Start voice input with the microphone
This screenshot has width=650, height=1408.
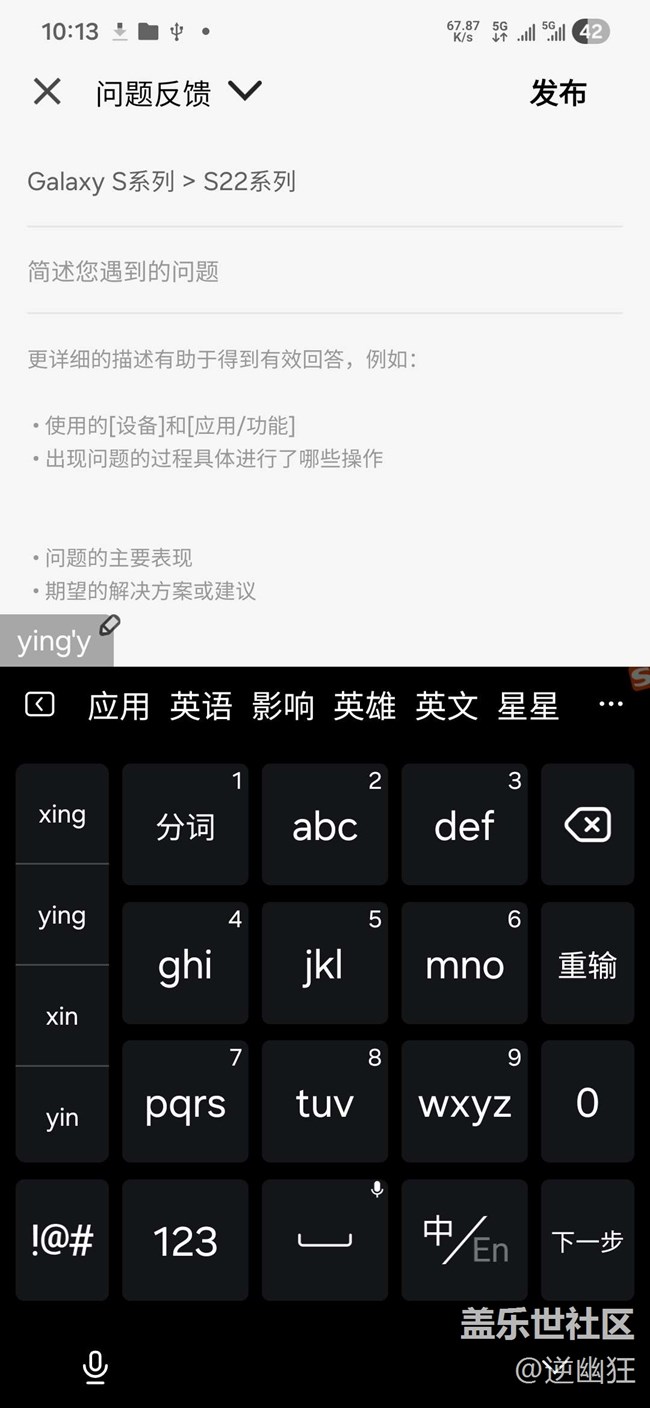(x=95, y=1366)
